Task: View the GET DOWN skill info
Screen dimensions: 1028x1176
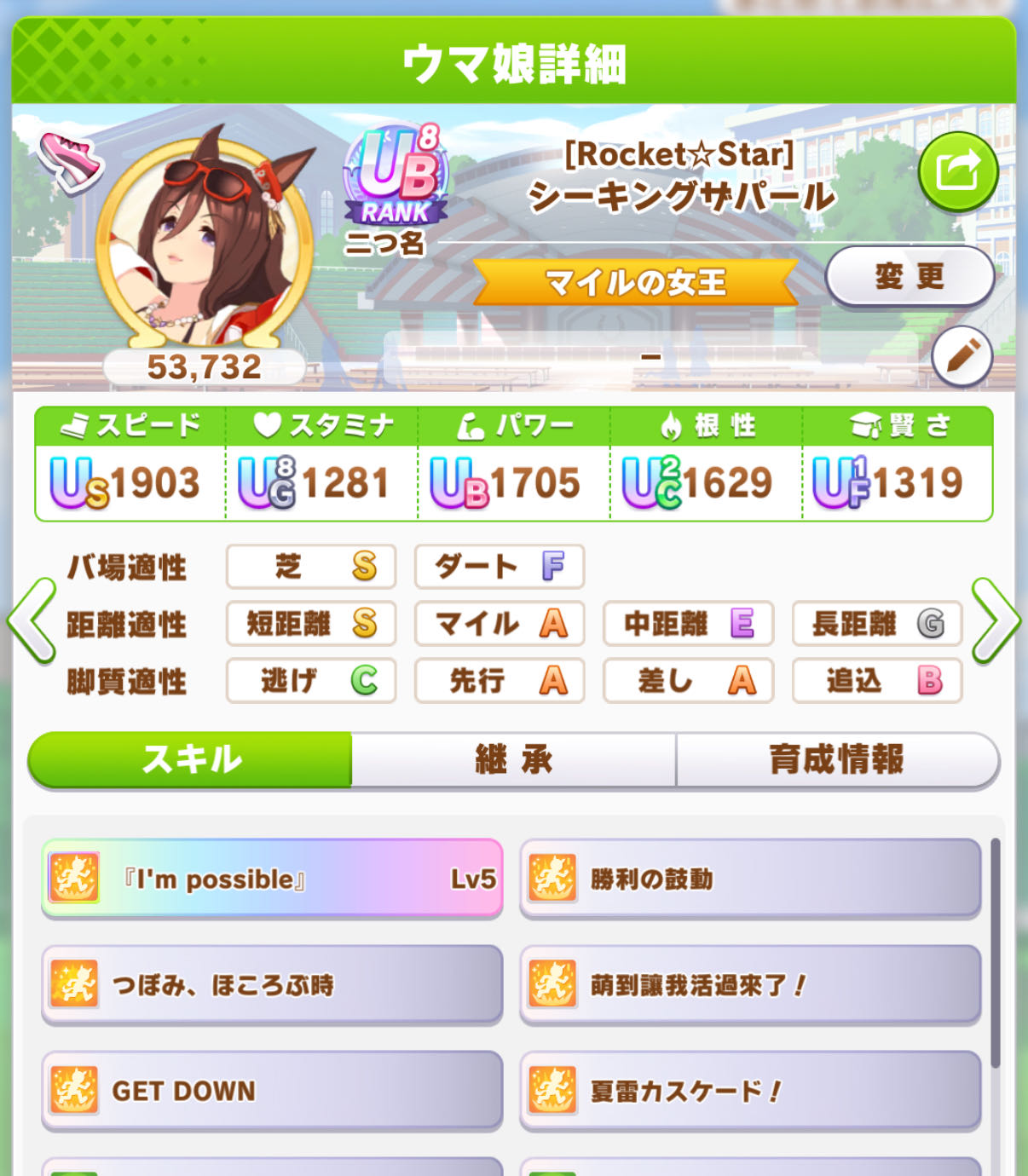Action: coord(272,1091)
